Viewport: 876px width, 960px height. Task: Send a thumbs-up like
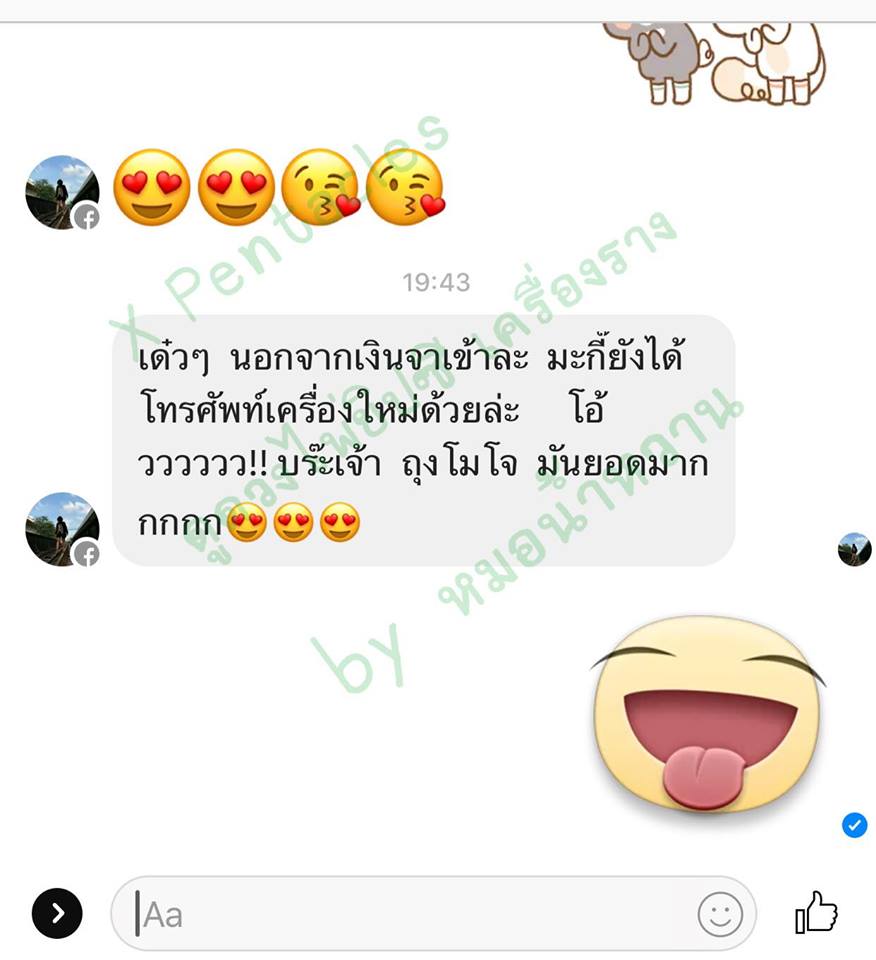point(816,912)
